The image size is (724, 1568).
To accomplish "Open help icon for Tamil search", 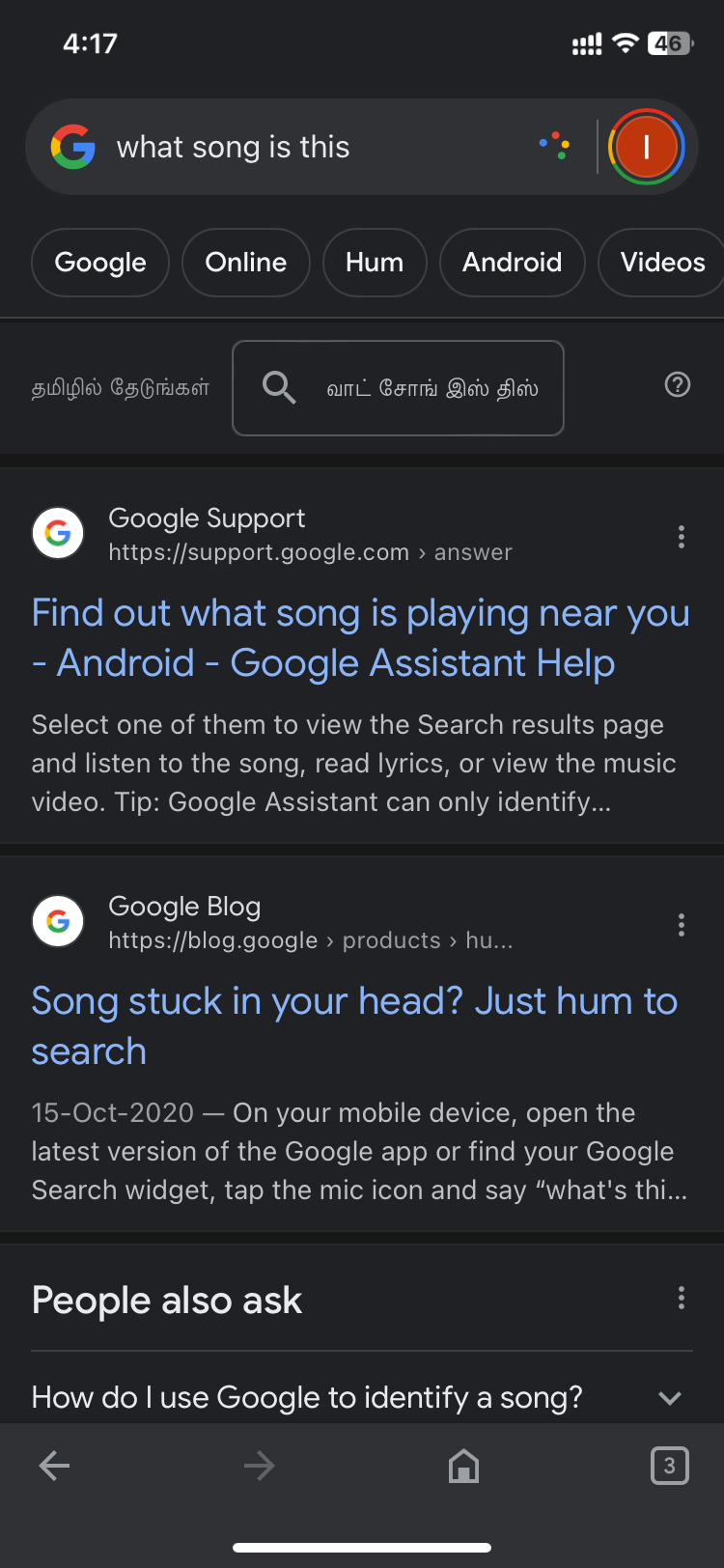I will click(x=678, y=385).
